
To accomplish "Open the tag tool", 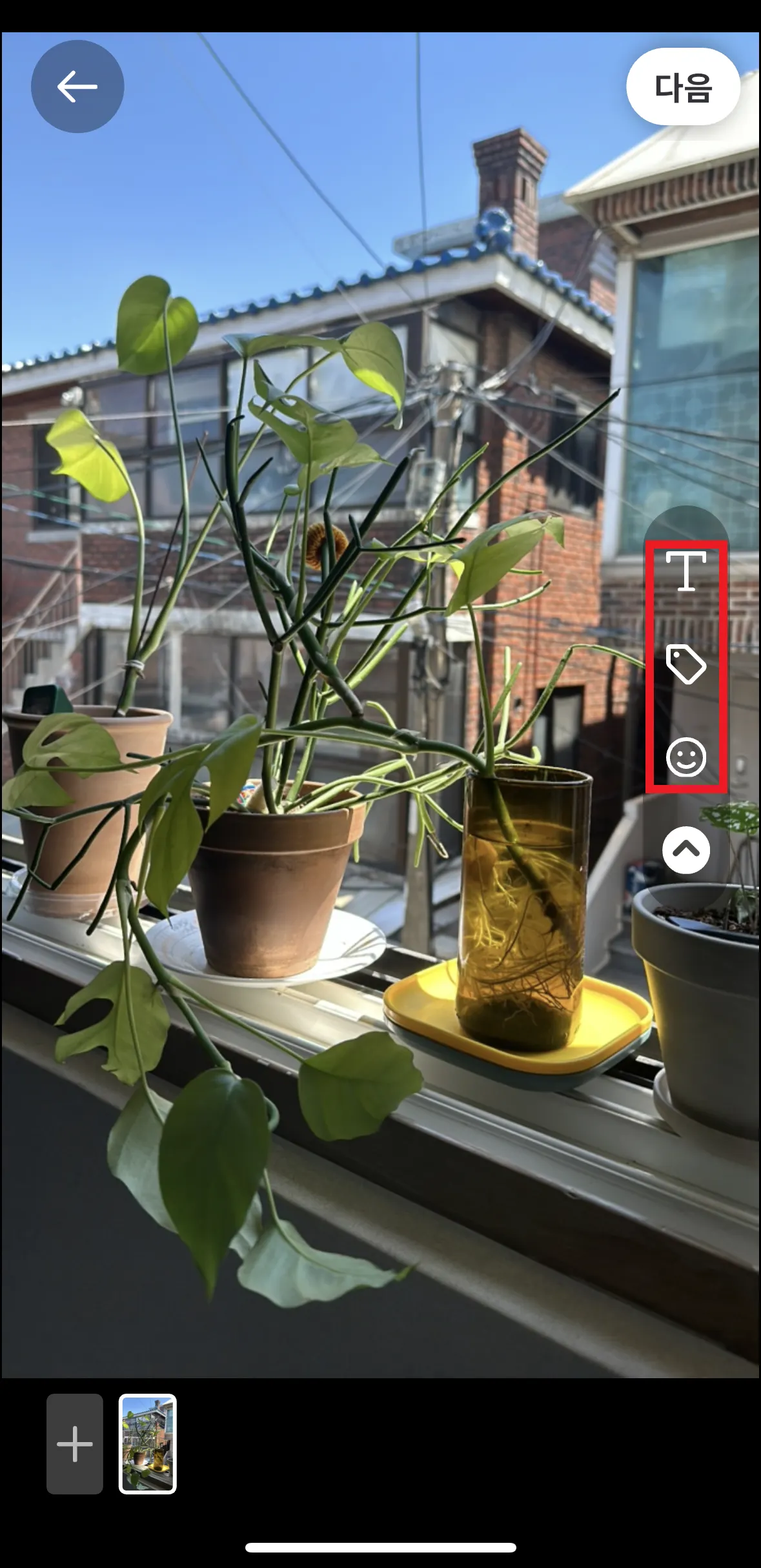I will [685, 664].
